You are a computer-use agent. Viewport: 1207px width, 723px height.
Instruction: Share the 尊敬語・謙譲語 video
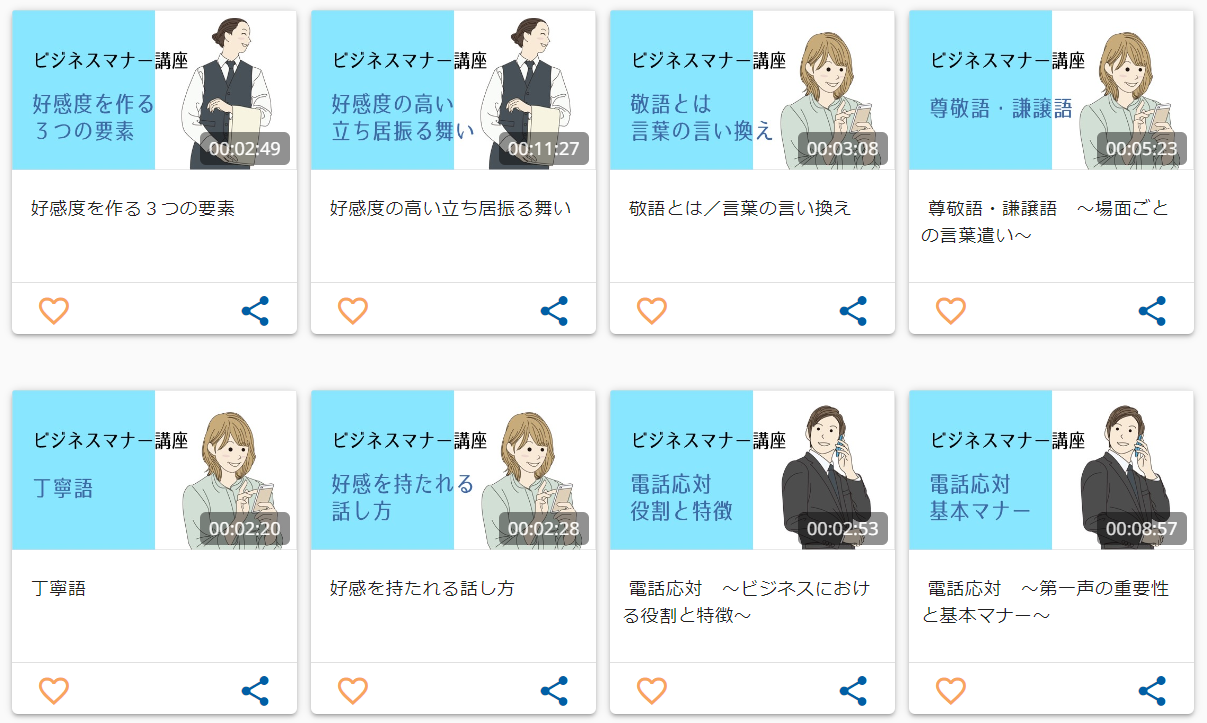tap(1152, 311)
